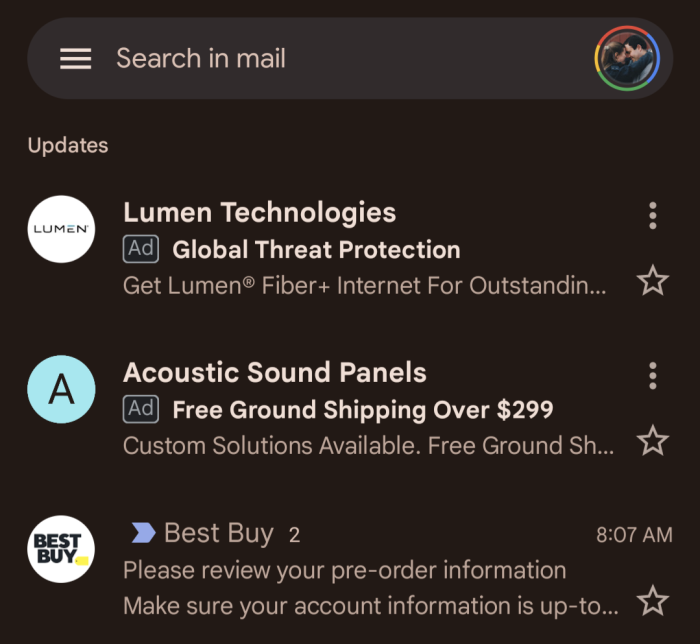Image resolution: width=700 pixels, height=644 pixels.
Task: Star the Acoustic Sound Panels ad
Action: (652, 441)
